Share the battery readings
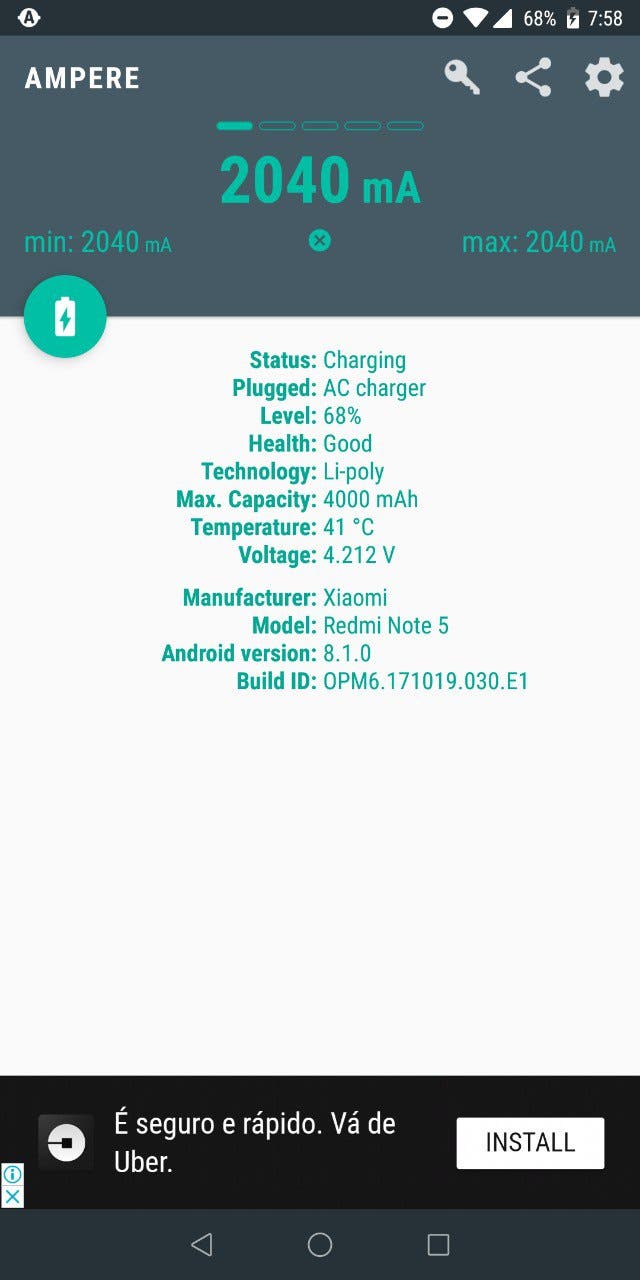The image size is (640, 1280). (533, 77)
